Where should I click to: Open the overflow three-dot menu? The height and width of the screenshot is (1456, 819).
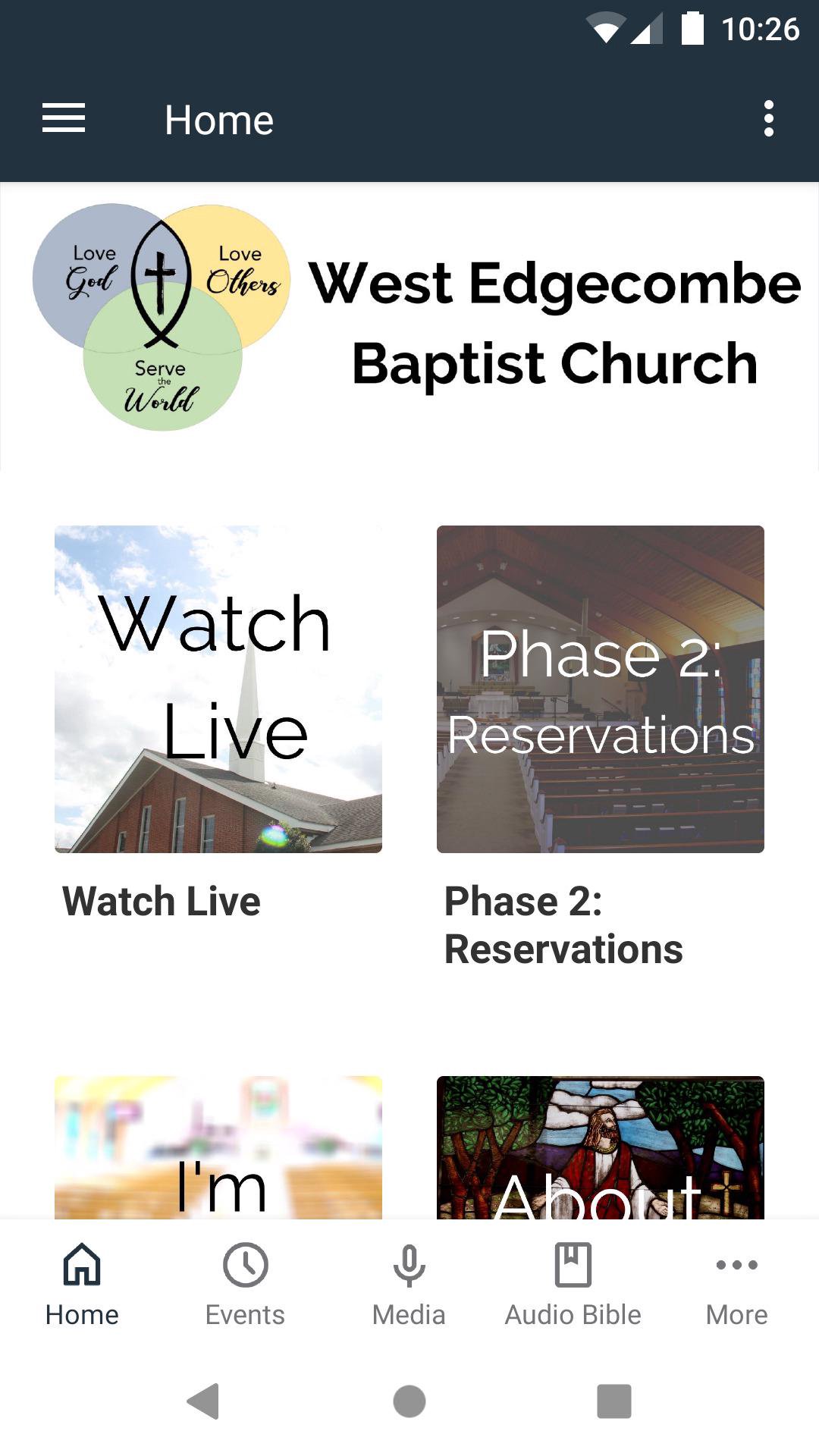tap(769, 118)
